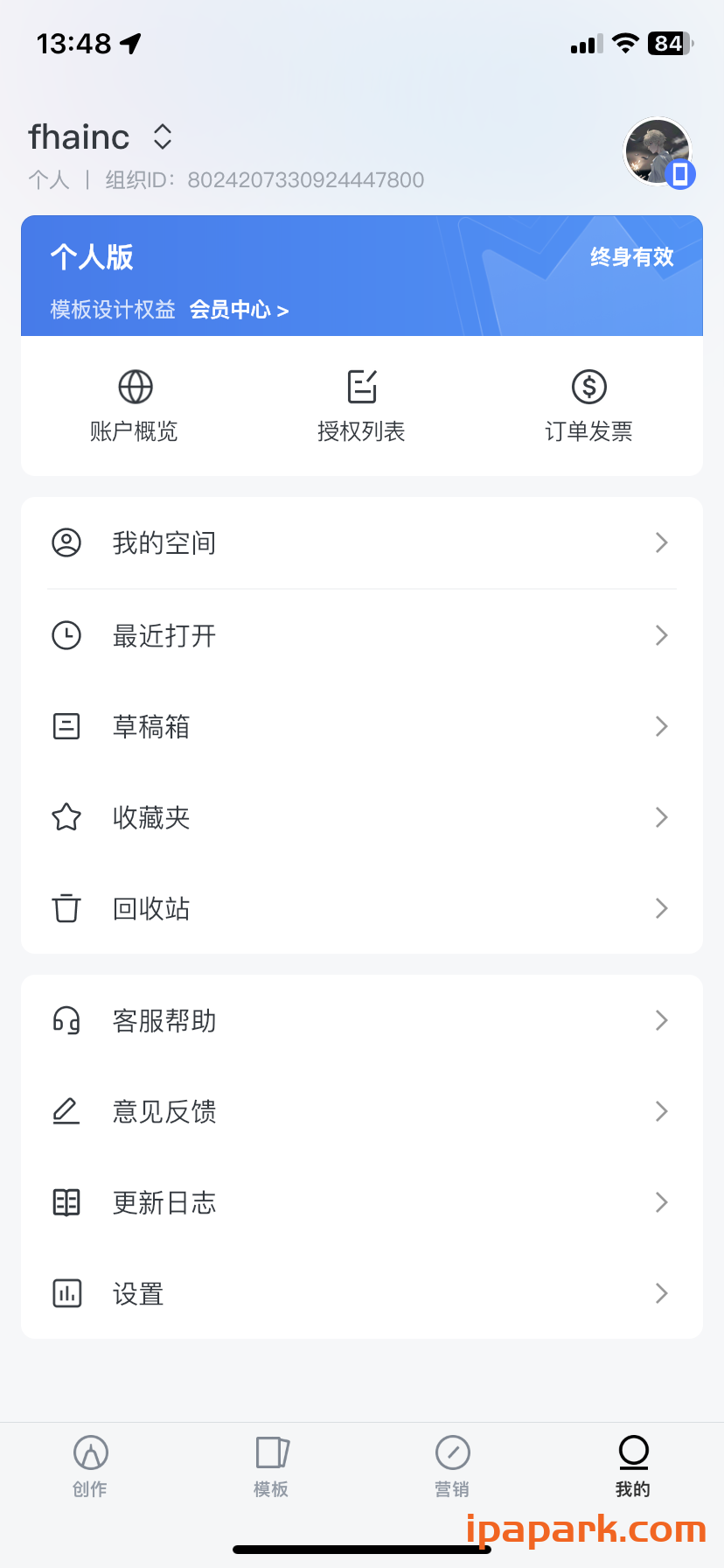
Task: Tap the dollar-sign 订单发票 icon
Action: coord(588,385)
